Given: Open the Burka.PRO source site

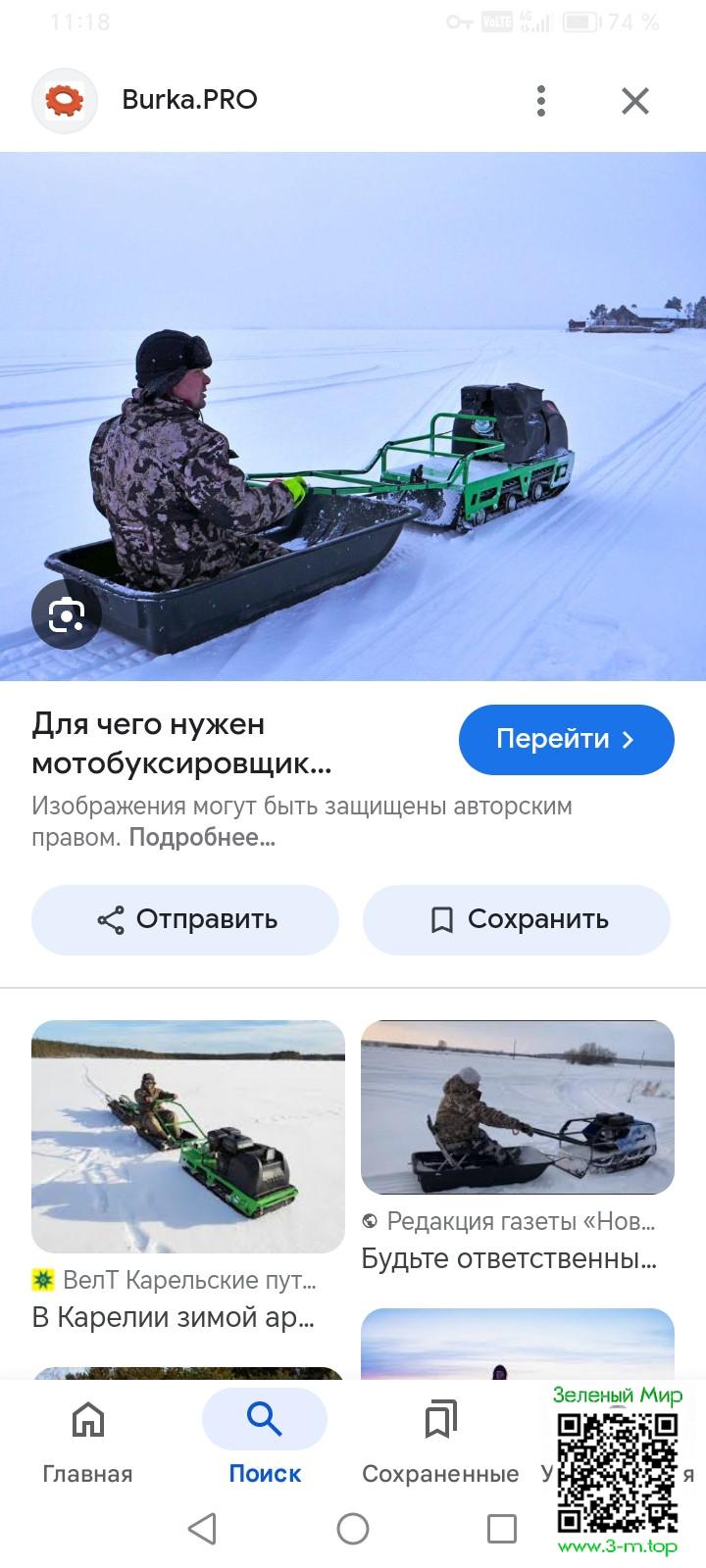Looking at the screenshot, I should point(189,100).
